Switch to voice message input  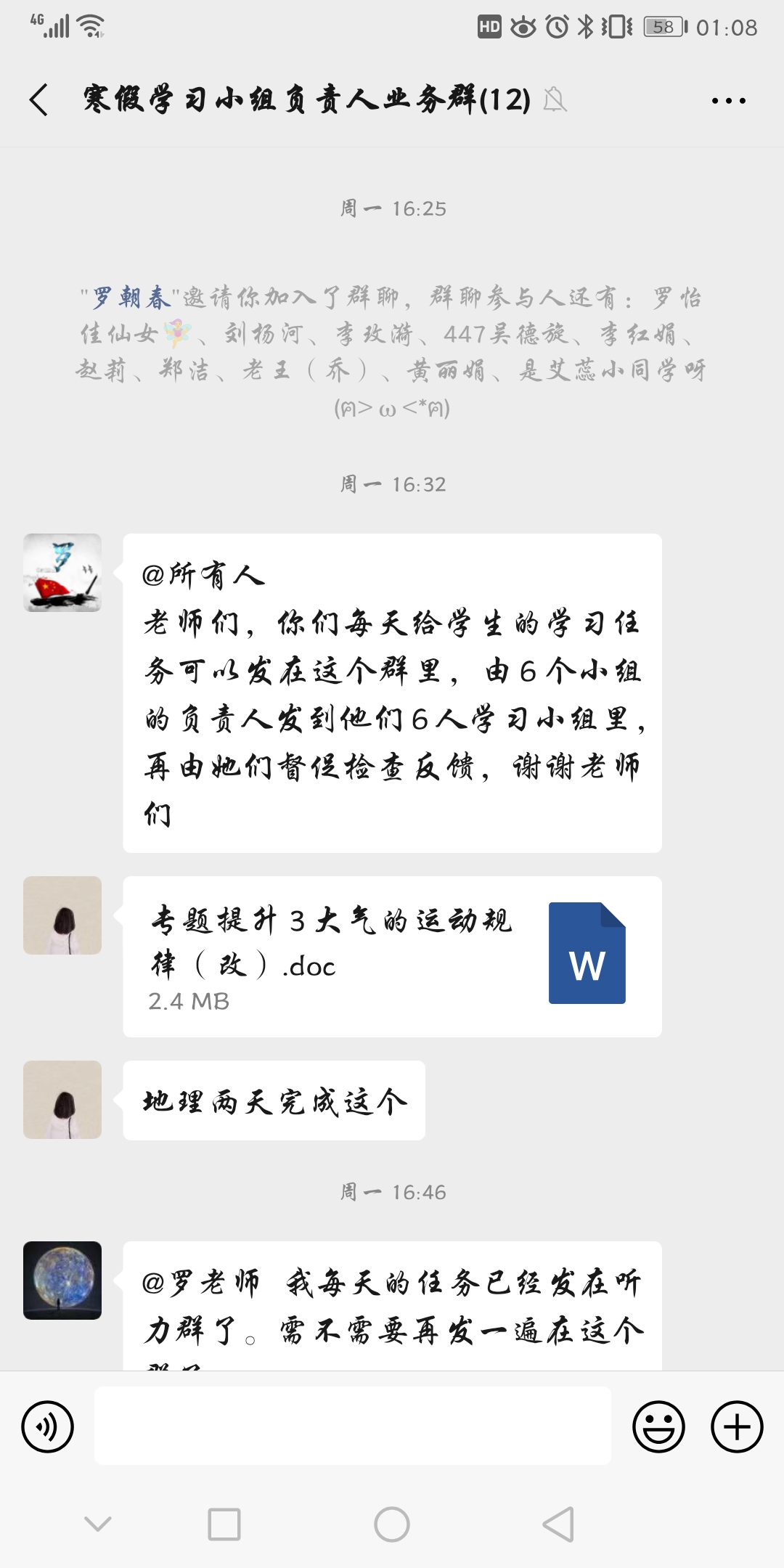click(x=48, y=1426)
